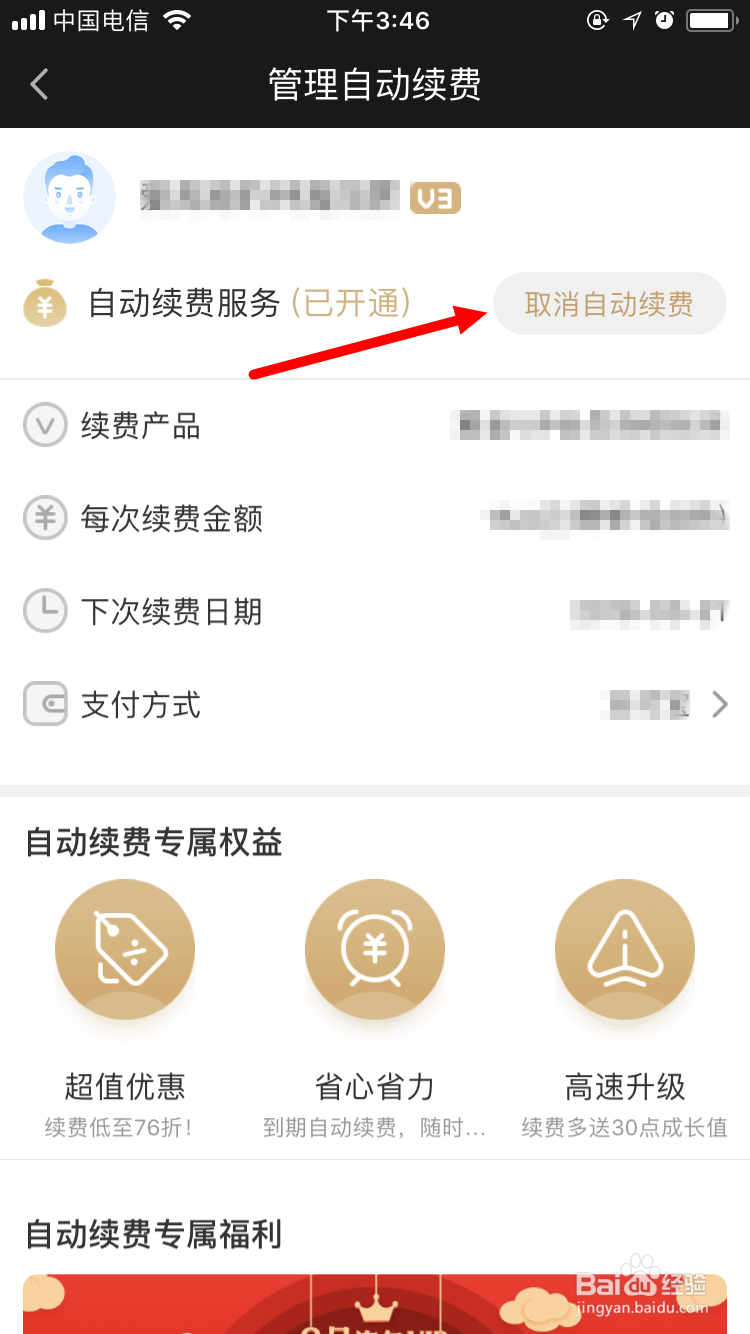The height and width of the screenshot is (1334, 750).
Task: Select the 超值优惠 price tag icon
Action: pos(124,949)
